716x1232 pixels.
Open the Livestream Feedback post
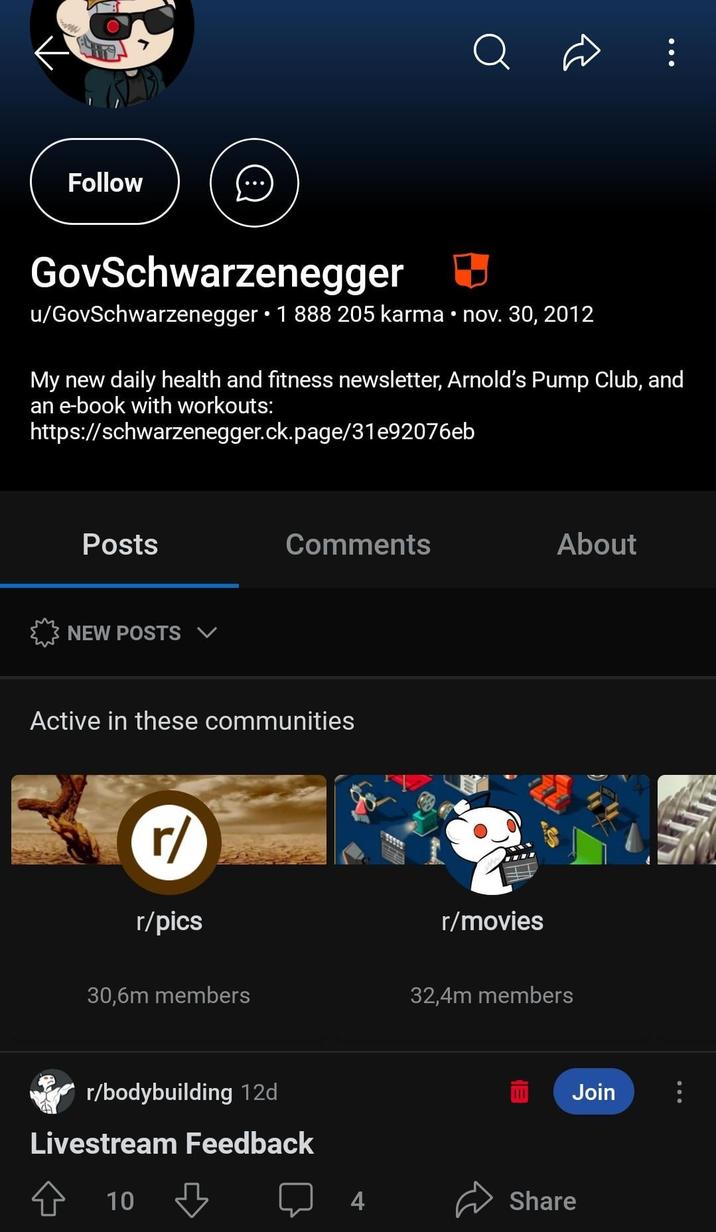(172, 1143)
